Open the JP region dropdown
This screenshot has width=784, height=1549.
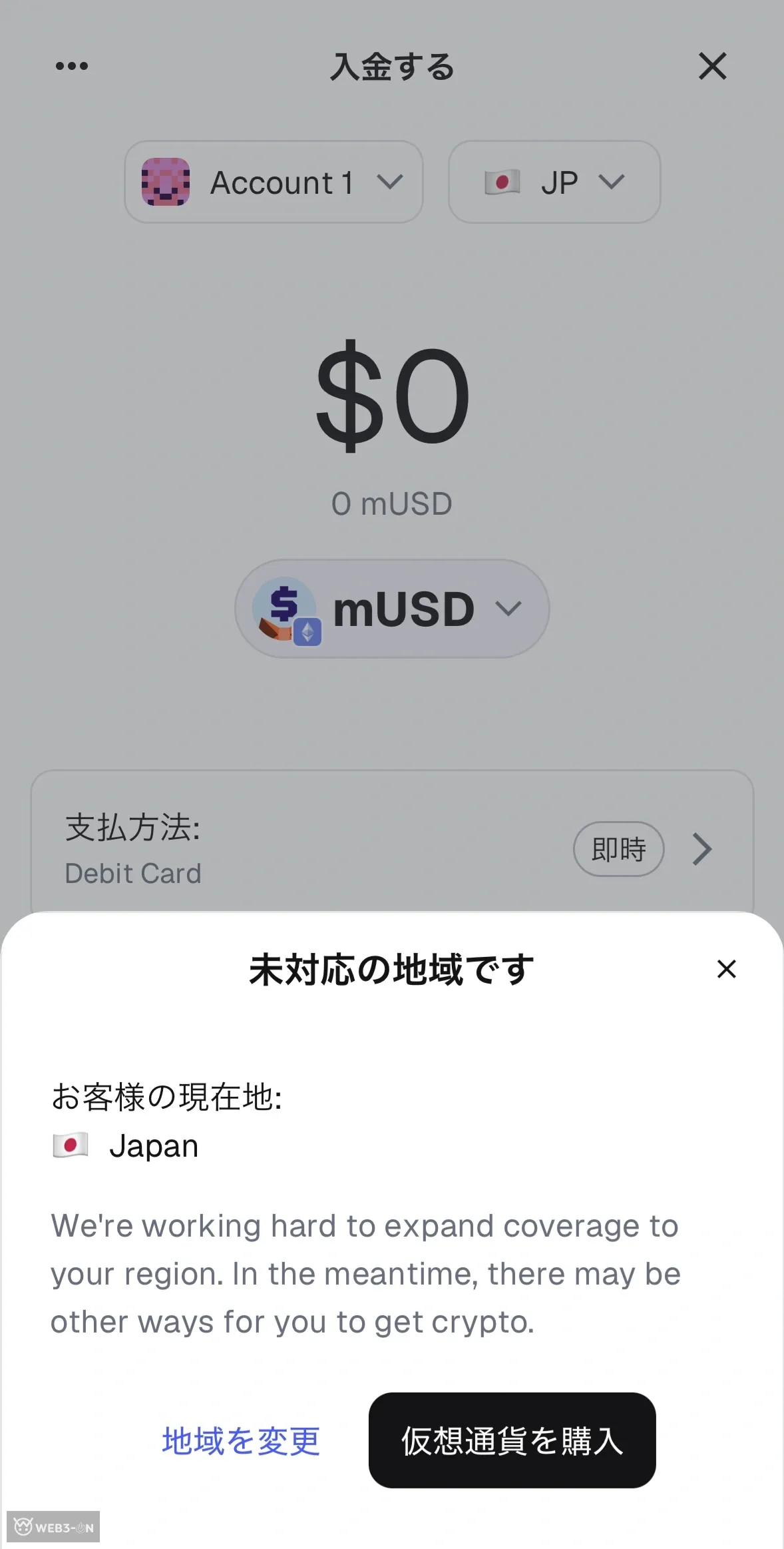[x=554, y=182]
